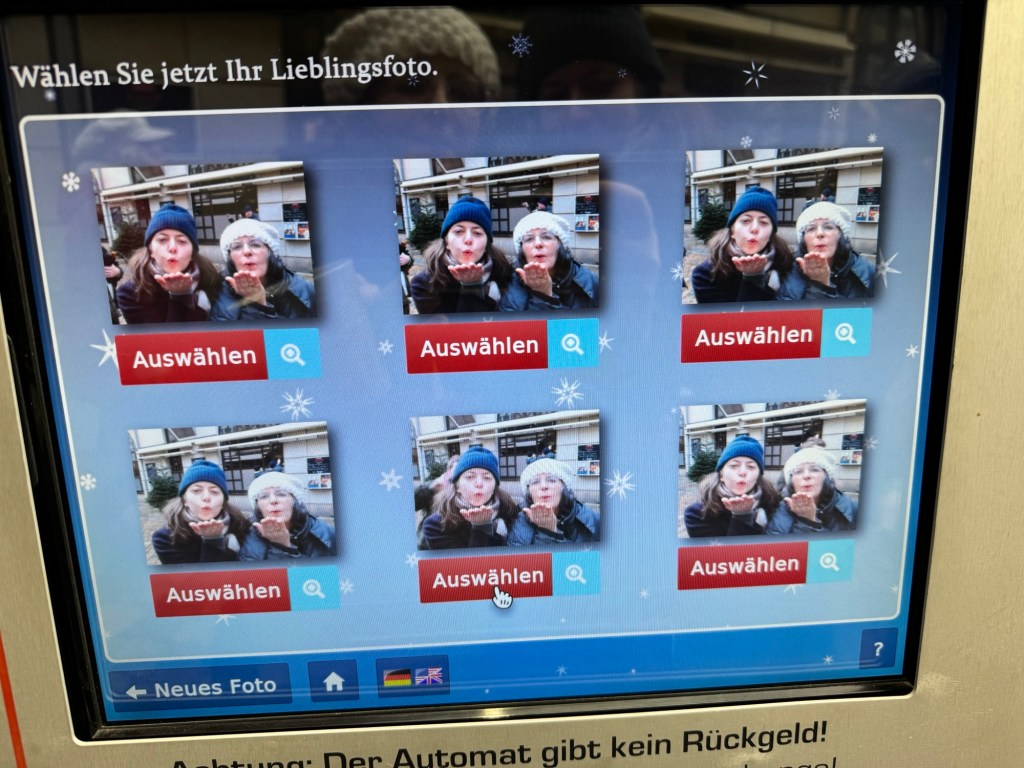Magnify the sixth and last photo
Image resolution: width=1024 pixels, height=768 pixels.
pyautogui.click(x=830, y=562)
